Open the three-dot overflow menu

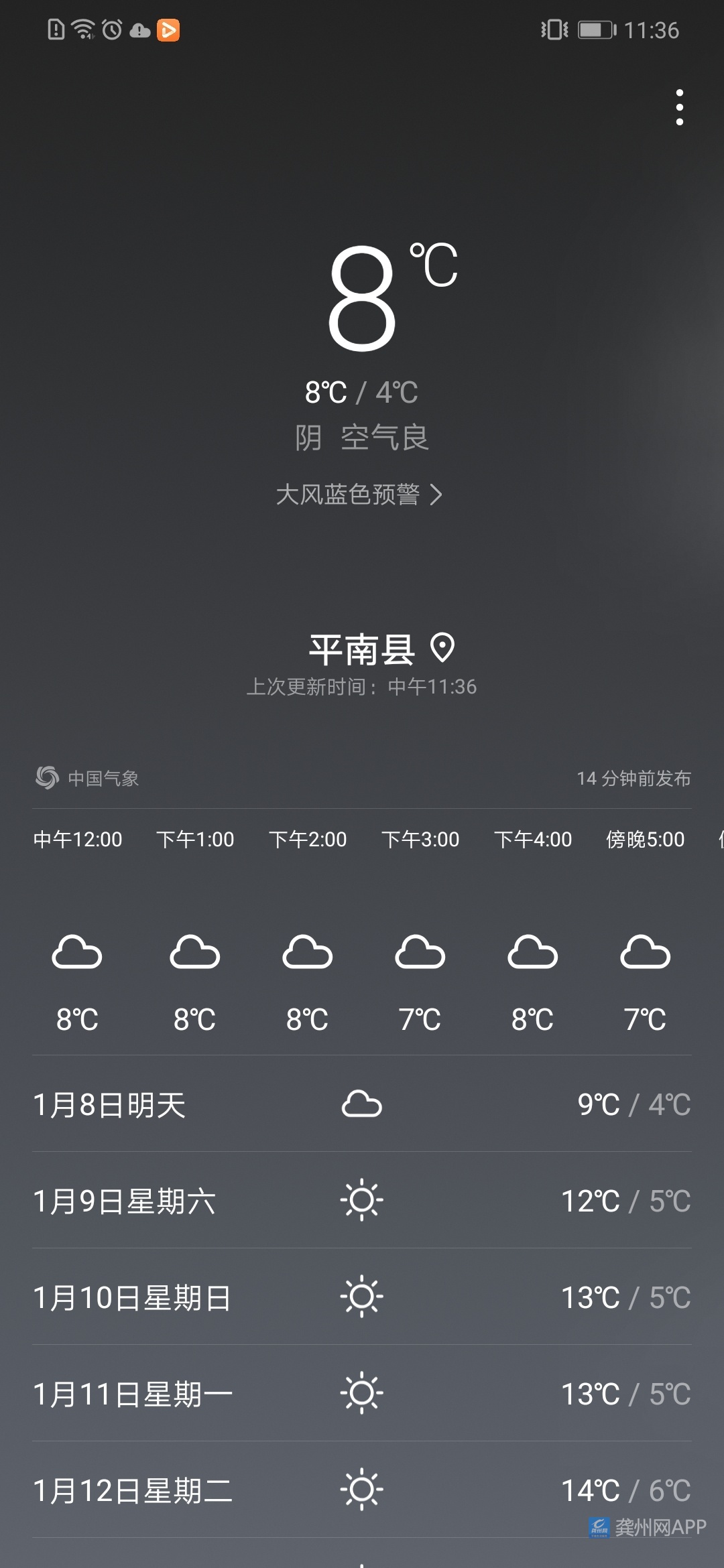680,107
